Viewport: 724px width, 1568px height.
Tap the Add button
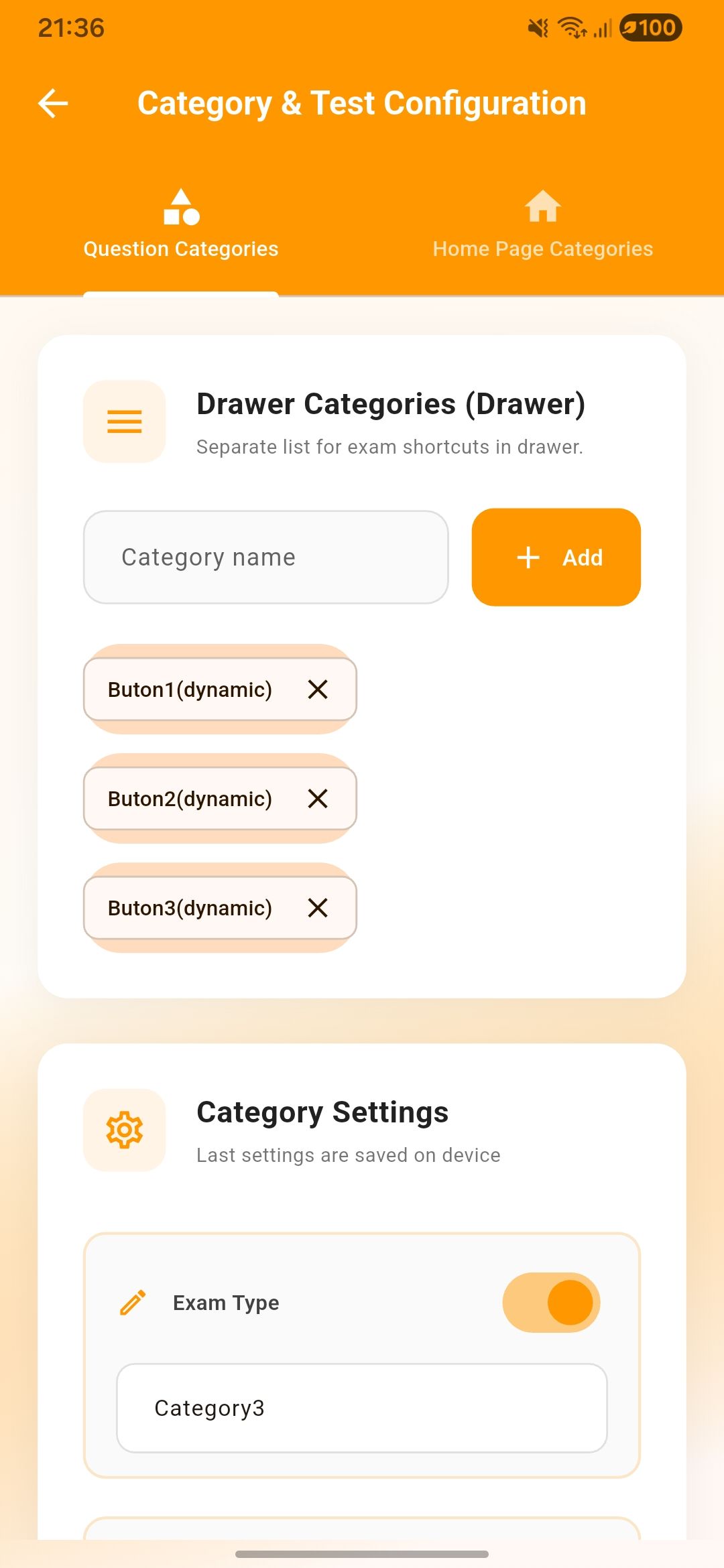pyautogui.click(x=556, y=558)
